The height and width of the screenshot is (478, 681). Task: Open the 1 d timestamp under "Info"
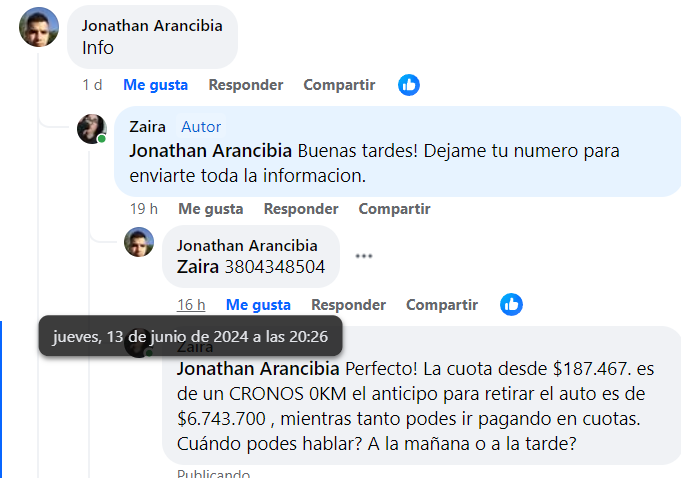click(x=92, y=85)
